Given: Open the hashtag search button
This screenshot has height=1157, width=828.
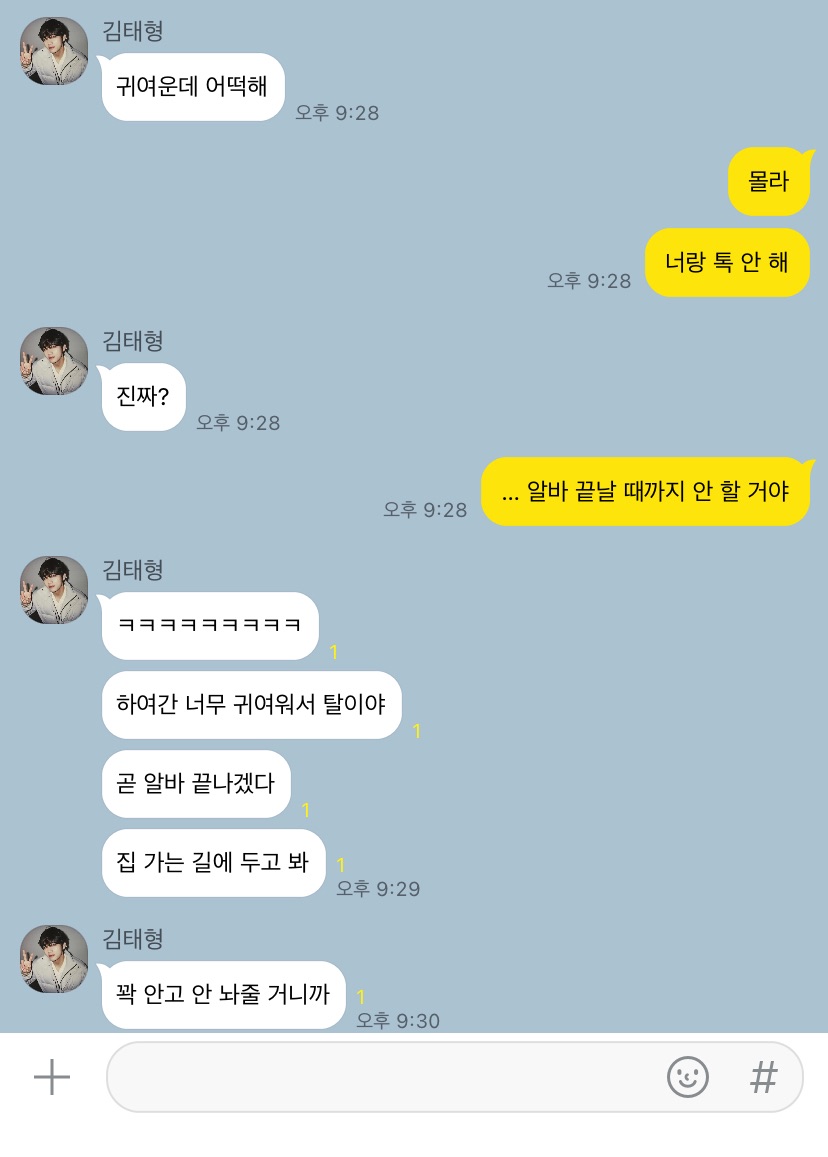Looking at the screenshot, I should point(764,1077).
